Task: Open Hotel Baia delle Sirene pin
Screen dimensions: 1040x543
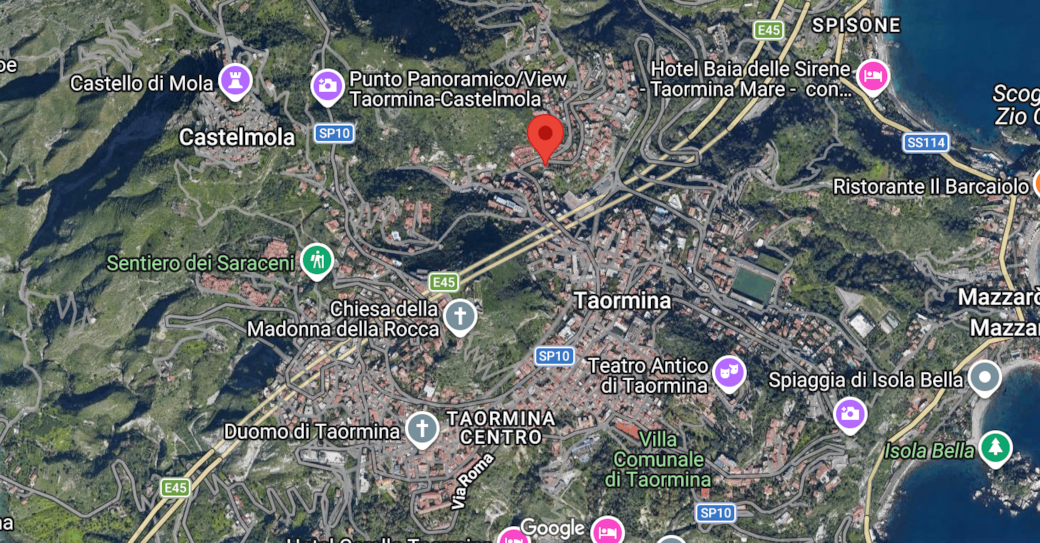Action: coord(873,77)
